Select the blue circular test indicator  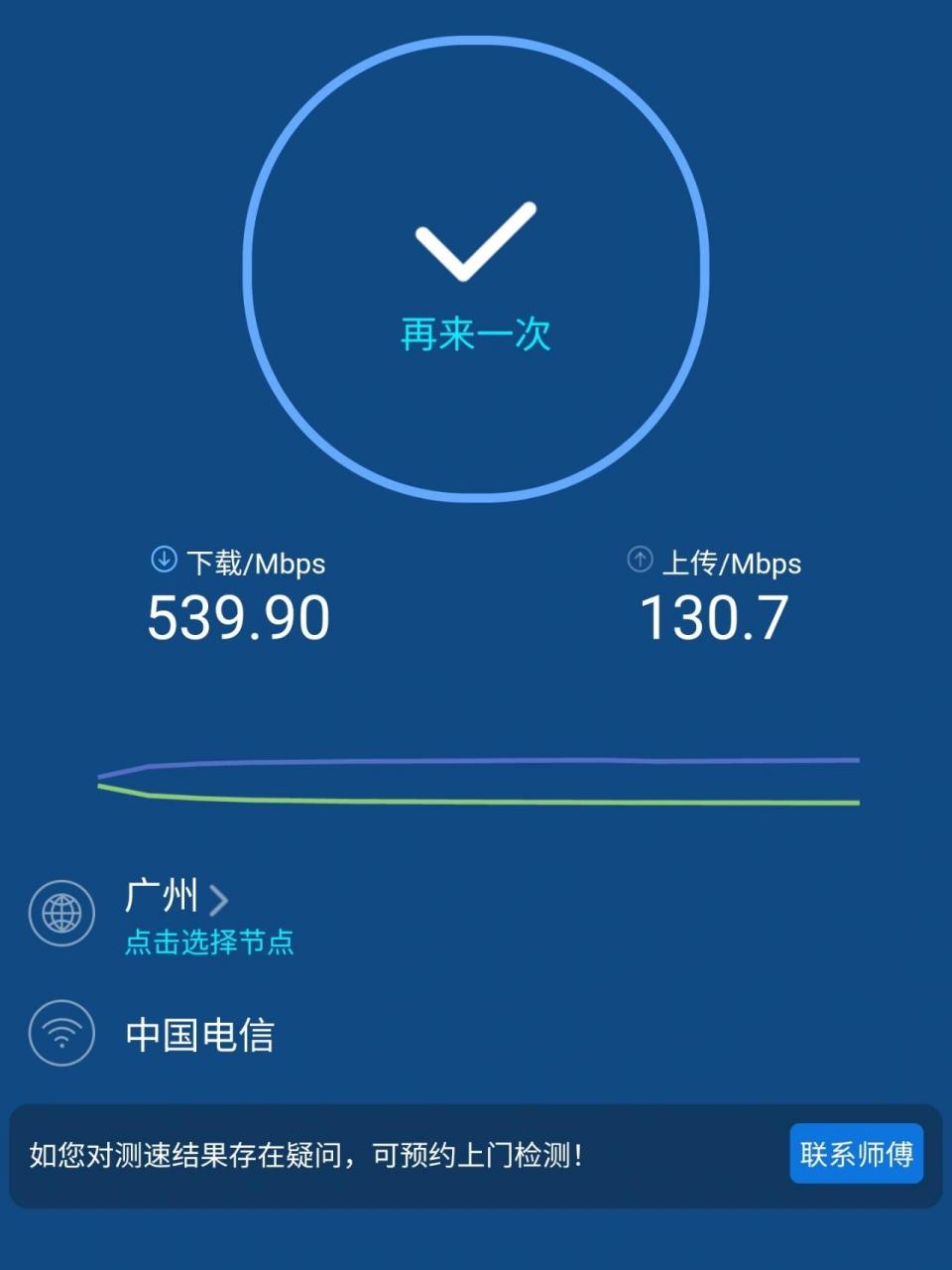476,268
